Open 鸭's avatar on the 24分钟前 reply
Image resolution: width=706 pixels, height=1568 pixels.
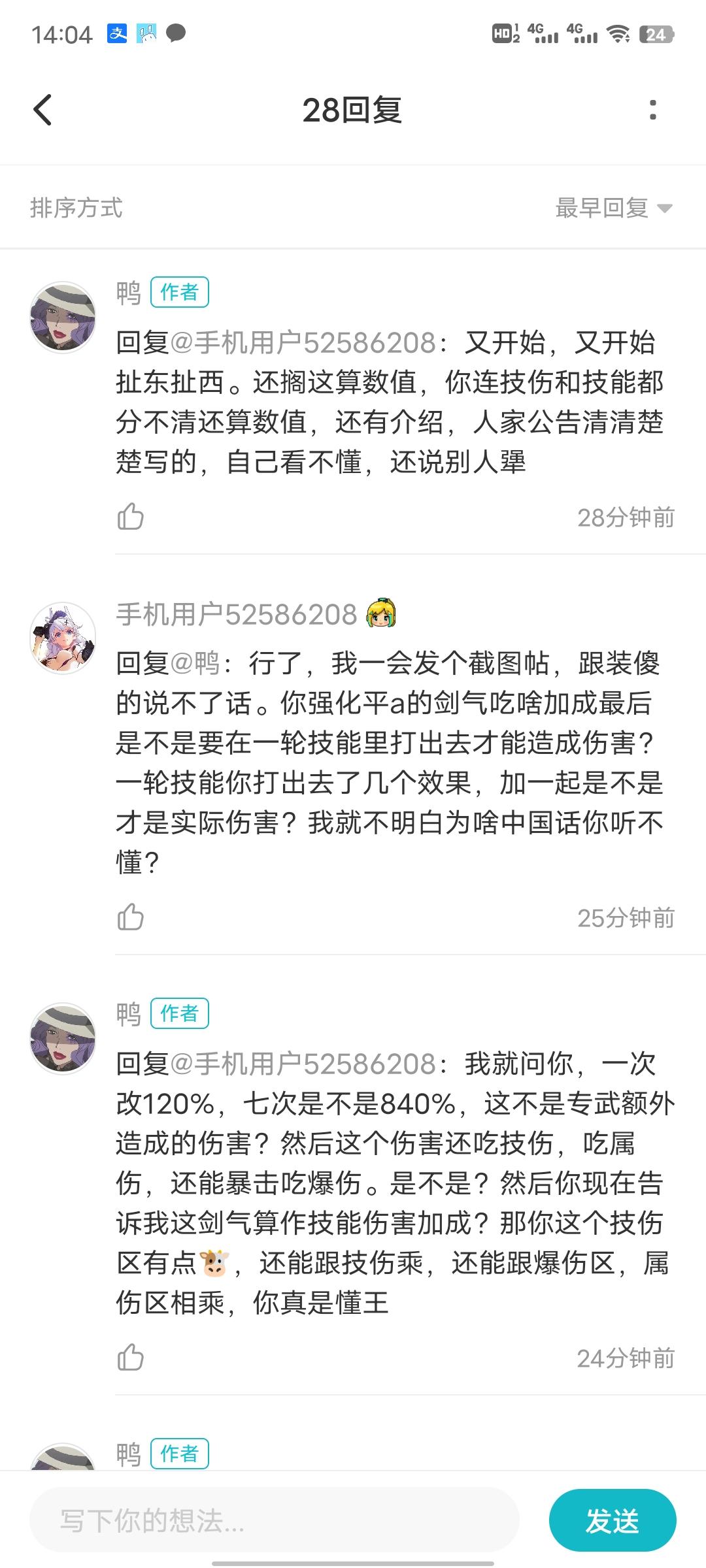(x=63, y=1038)
